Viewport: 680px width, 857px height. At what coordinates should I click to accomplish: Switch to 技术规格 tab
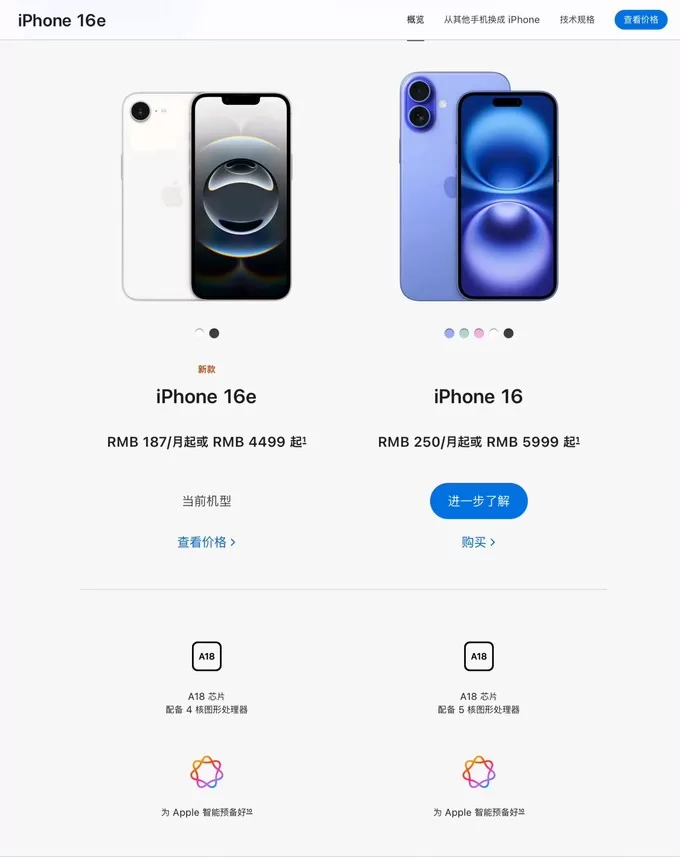pyautogui.click(x=577, y=19)
